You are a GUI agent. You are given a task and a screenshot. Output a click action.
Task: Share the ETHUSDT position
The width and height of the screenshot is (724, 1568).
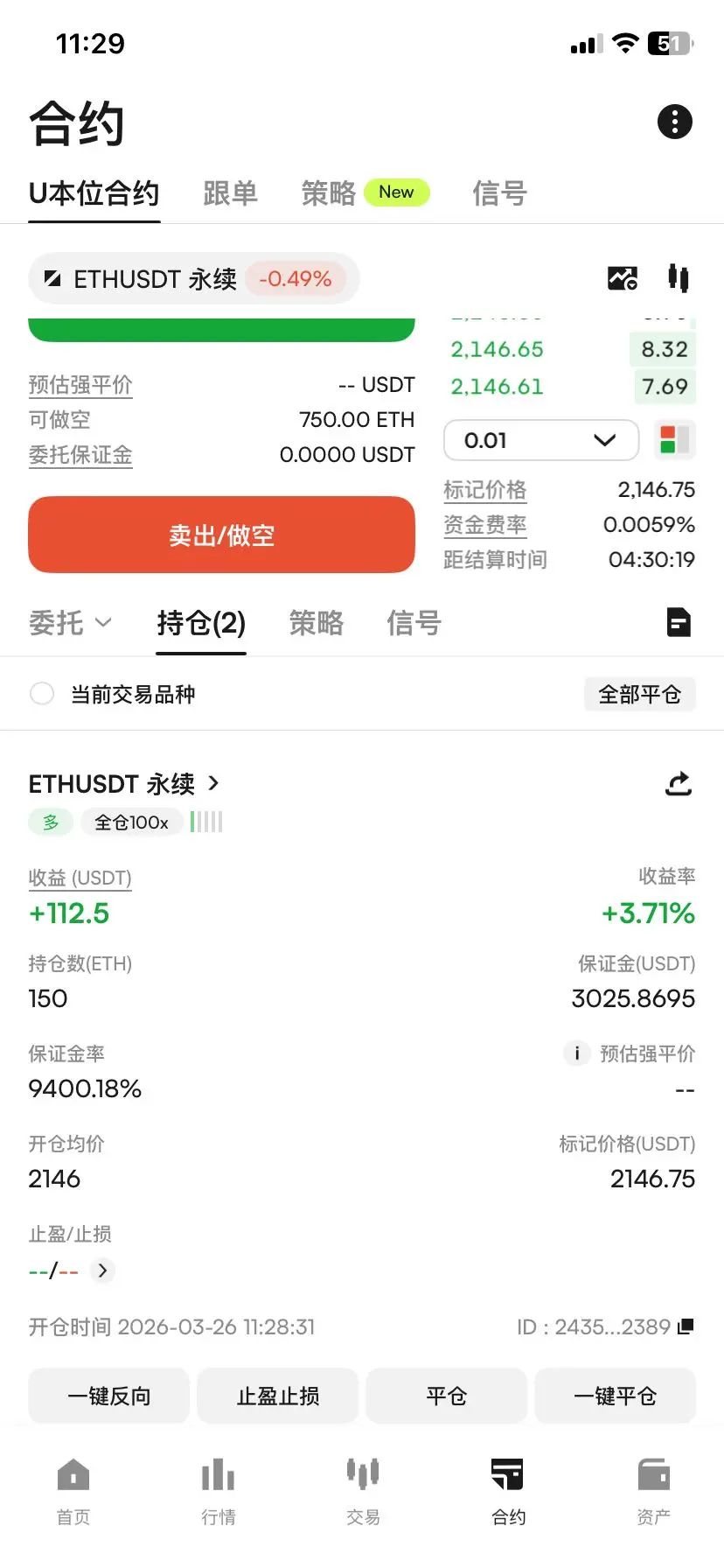[x=679, y=784]
